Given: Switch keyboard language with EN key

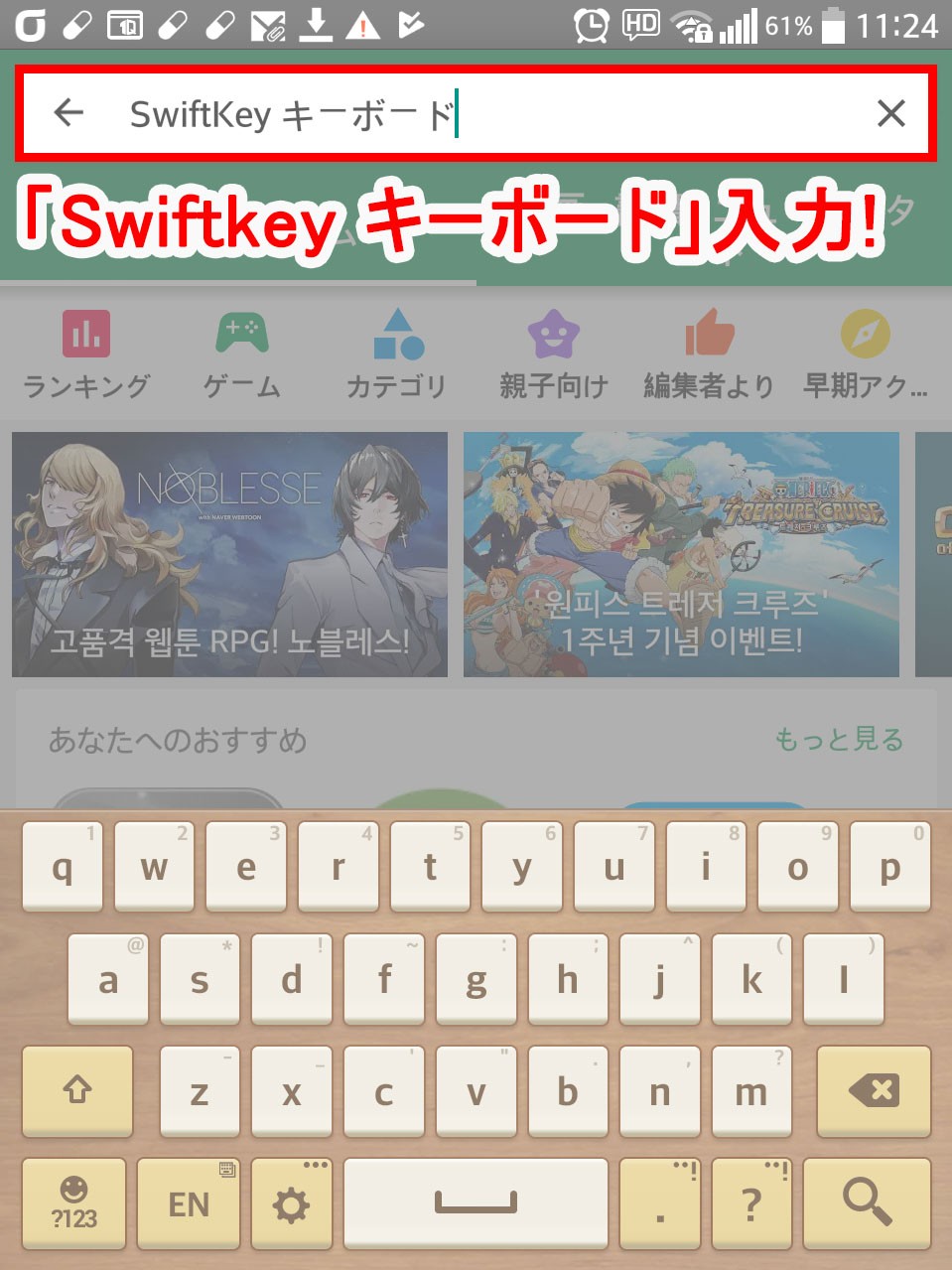Looking at the screenshot, I should click(189, 1203).
